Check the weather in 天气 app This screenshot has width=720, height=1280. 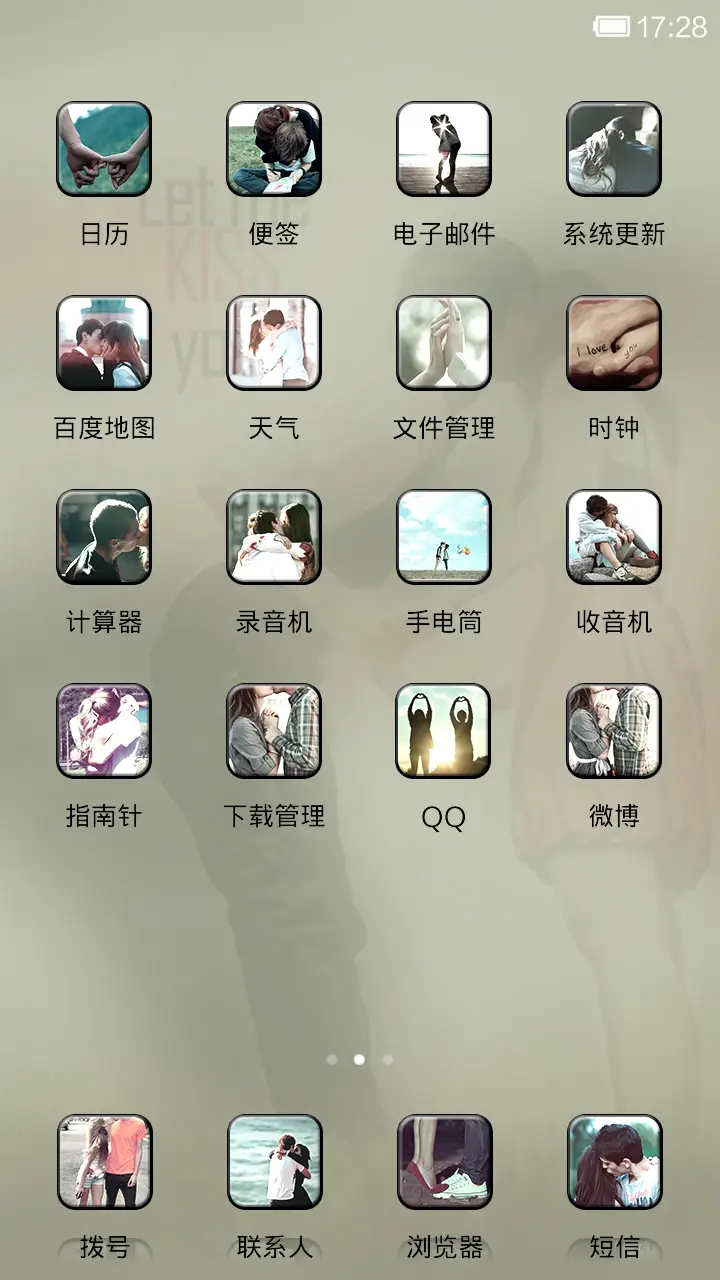tap(274, 342)
